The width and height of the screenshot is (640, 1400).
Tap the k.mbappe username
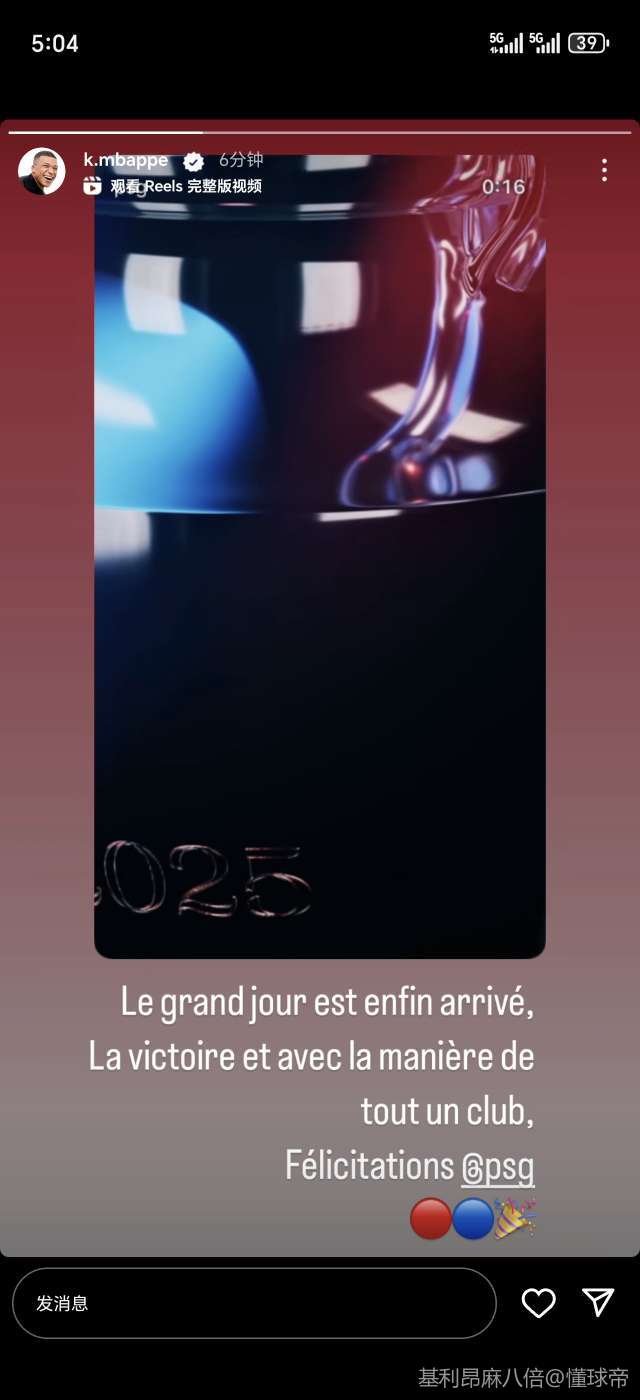point(126,160)
